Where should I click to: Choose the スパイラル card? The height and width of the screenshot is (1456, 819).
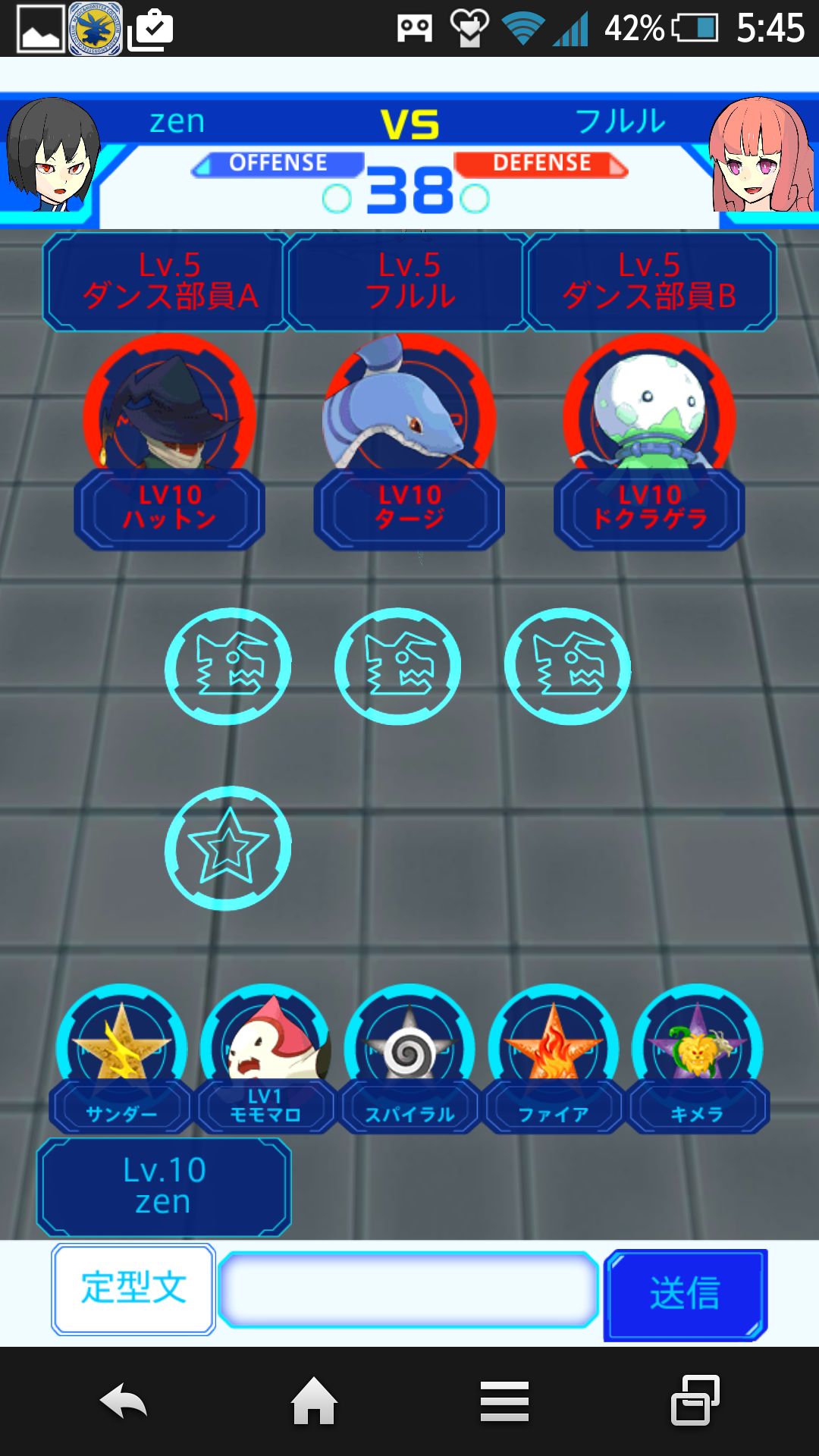pyautogui.click(x=409, y=1054)
